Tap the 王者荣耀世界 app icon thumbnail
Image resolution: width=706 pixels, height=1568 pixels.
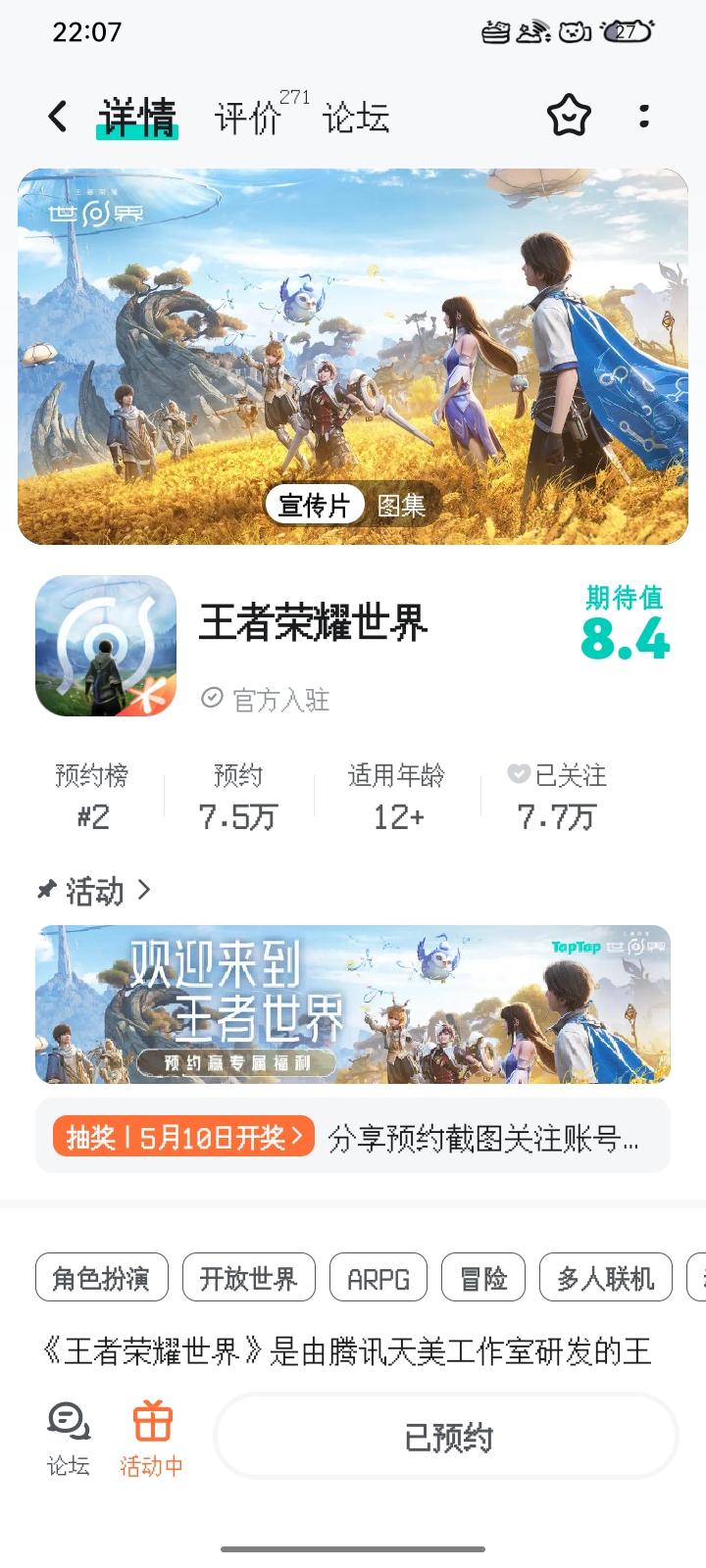[x=106, y=646]
